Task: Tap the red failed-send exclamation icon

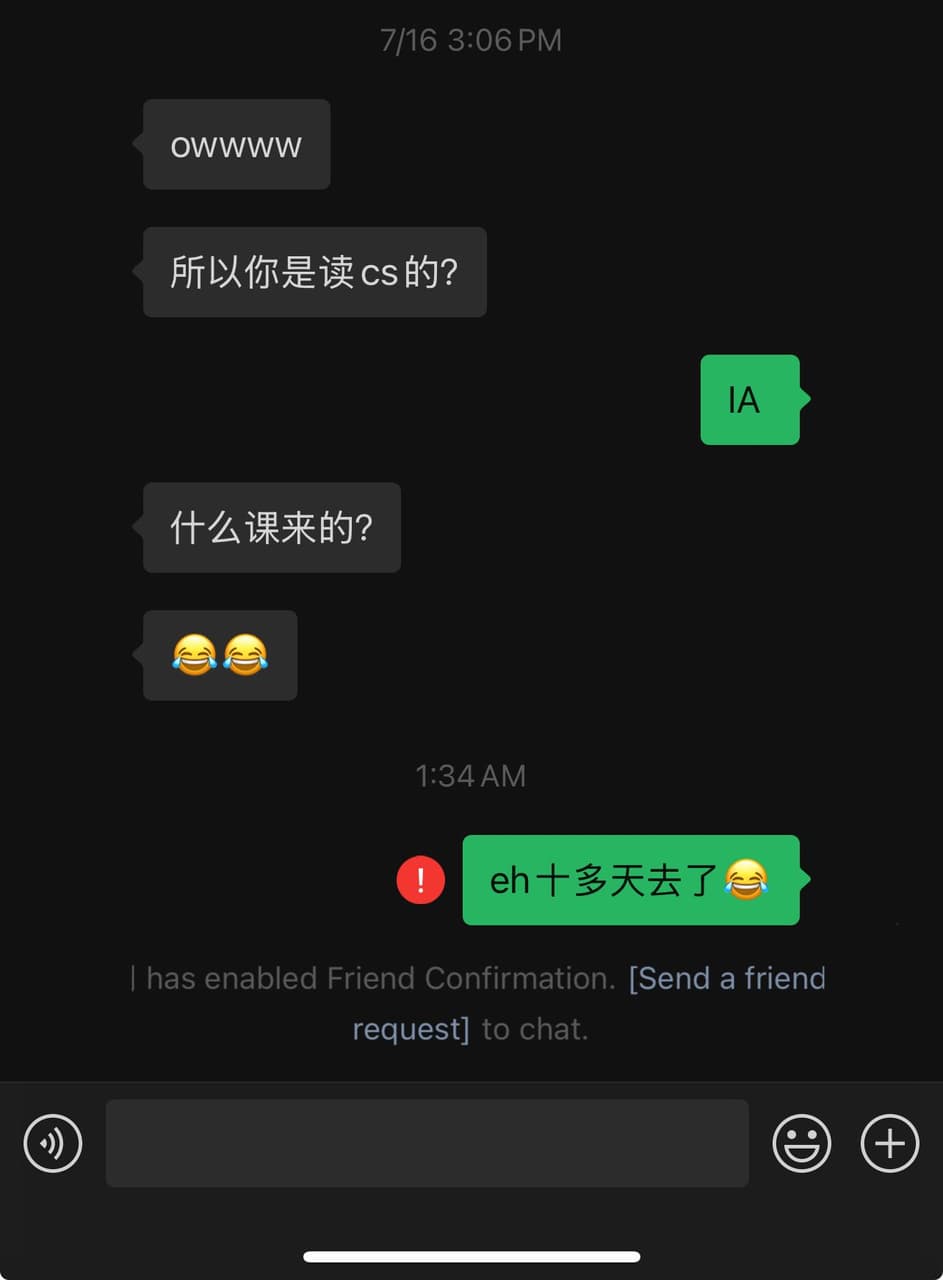Action: (x=421, y=880)
